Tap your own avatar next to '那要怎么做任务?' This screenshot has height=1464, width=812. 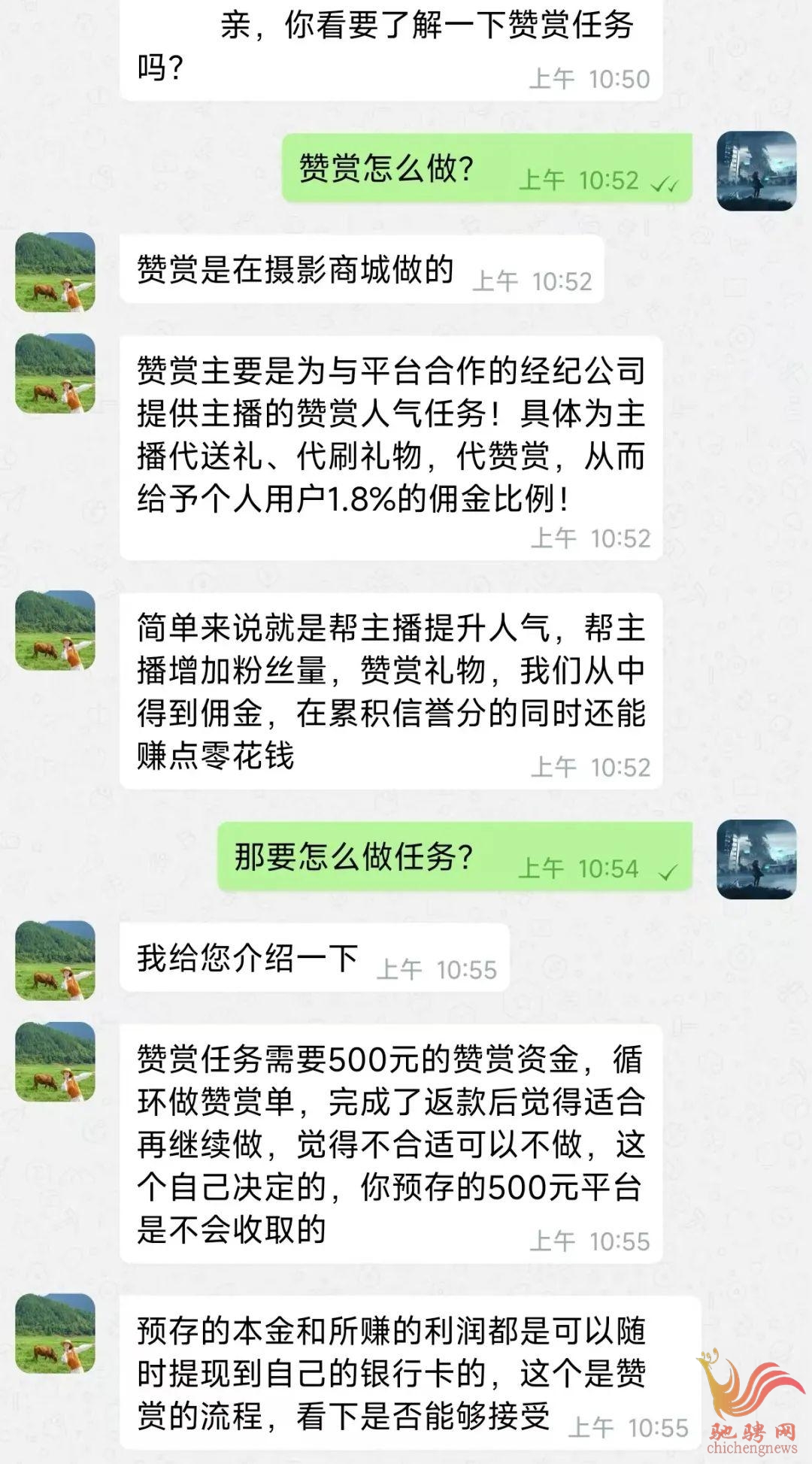[756, 859]
